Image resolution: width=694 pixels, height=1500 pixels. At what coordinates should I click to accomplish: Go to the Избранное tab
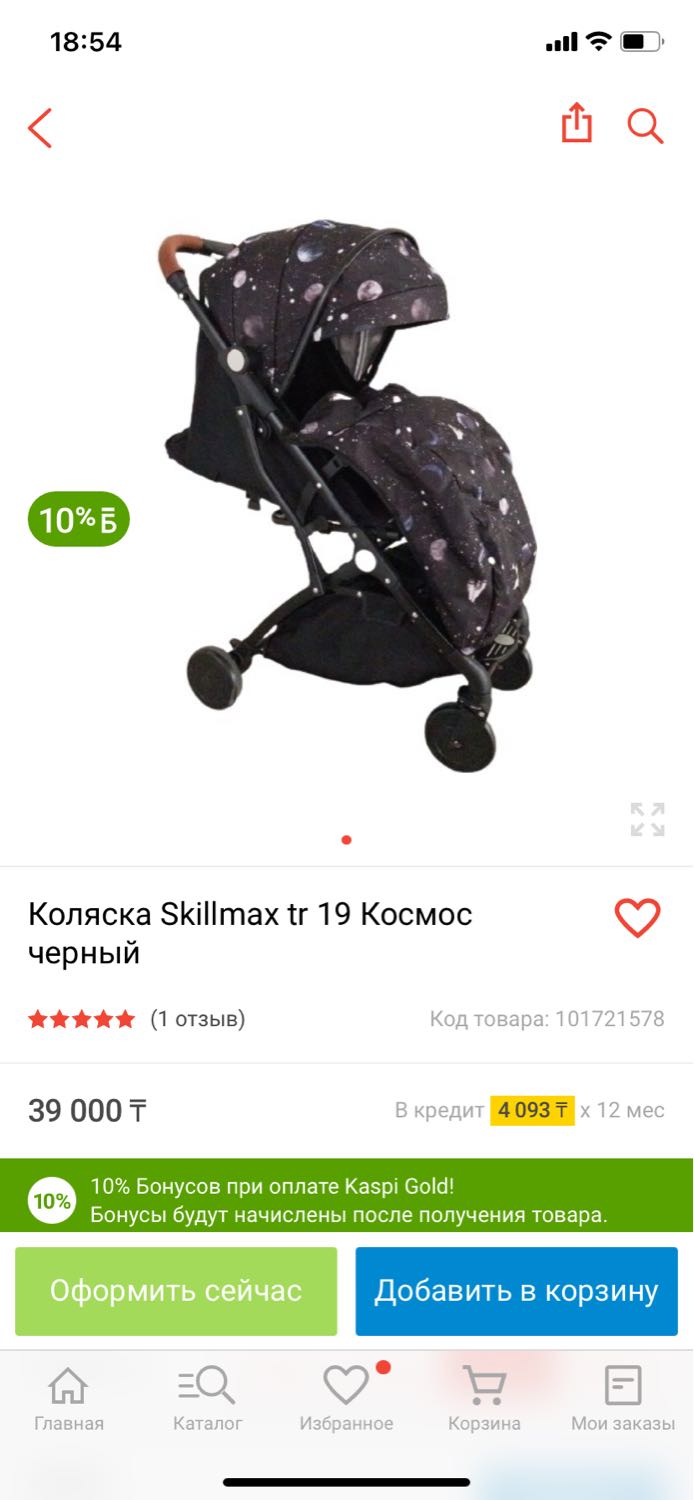click(x=347, y=1398)
